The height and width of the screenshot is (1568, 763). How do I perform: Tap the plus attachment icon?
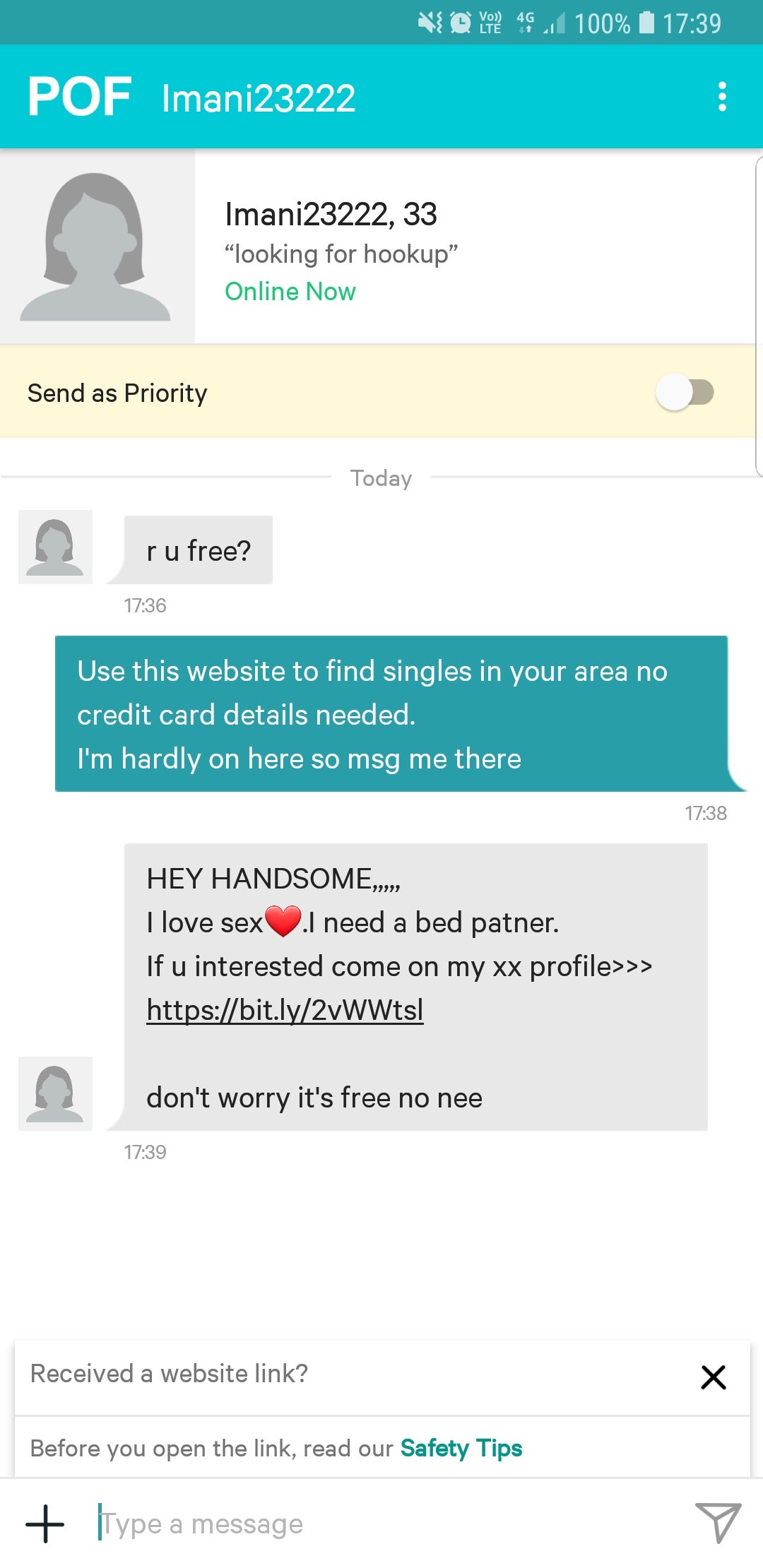pyautogui.click(x=45, y=1524)
